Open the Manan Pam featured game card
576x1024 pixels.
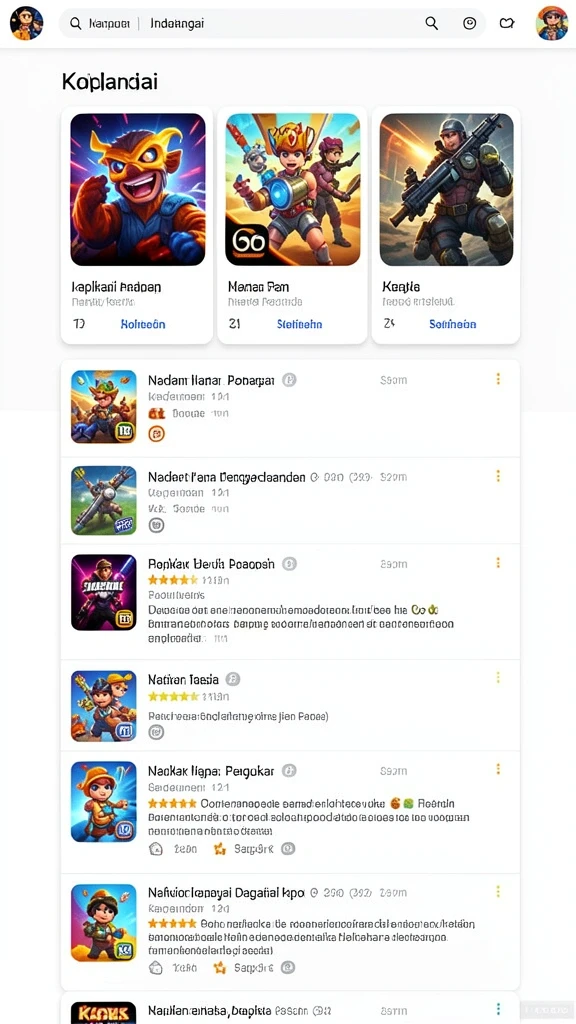(x=292, y=225)
